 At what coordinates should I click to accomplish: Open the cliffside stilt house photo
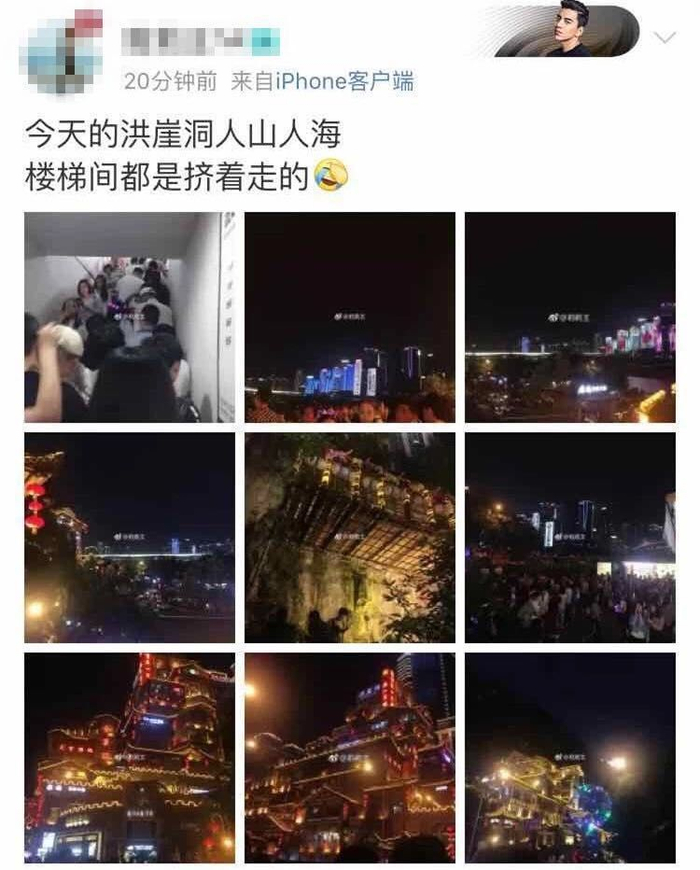350,538
